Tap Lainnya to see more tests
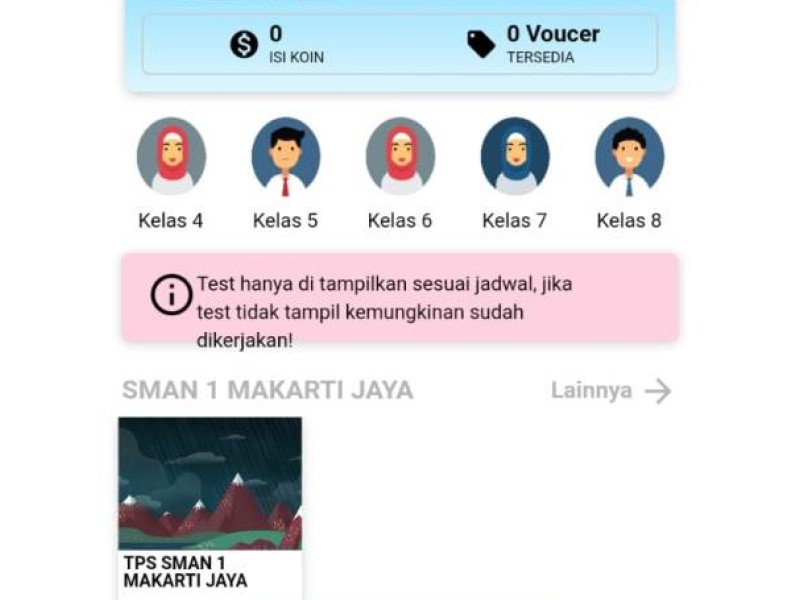 (x=610, y=391)
